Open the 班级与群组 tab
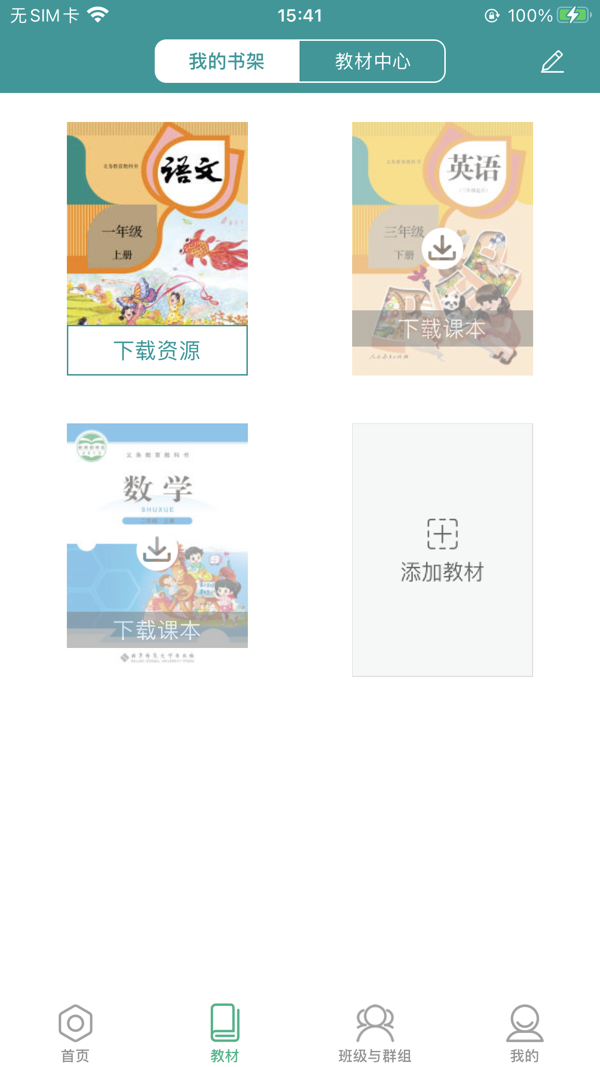This screenshot has width=600, height=1067. (x=375, y=1033)
